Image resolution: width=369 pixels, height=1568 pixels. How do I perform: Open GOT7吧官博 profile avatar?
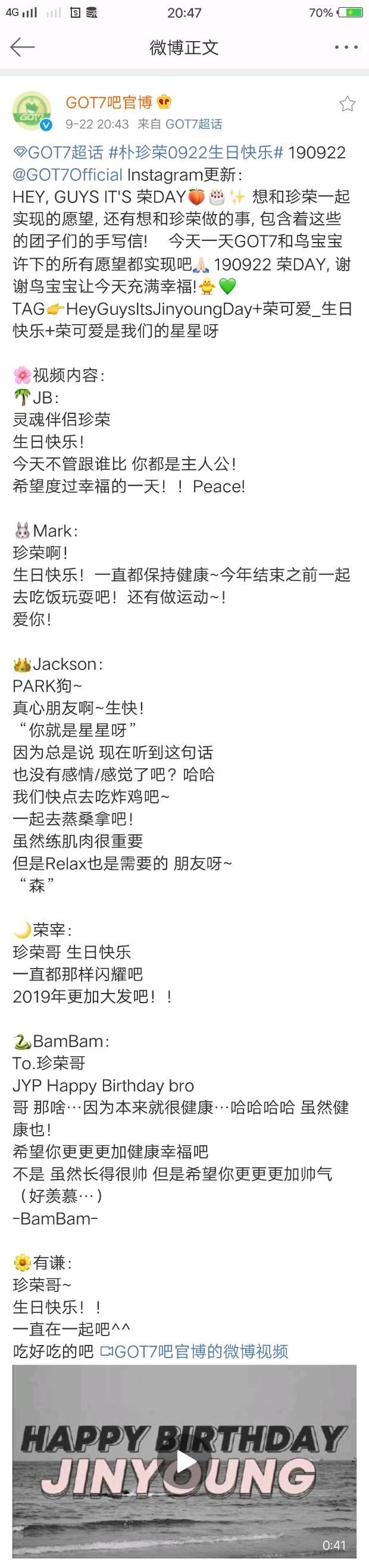pyautogui.click(x=32, y=111)
